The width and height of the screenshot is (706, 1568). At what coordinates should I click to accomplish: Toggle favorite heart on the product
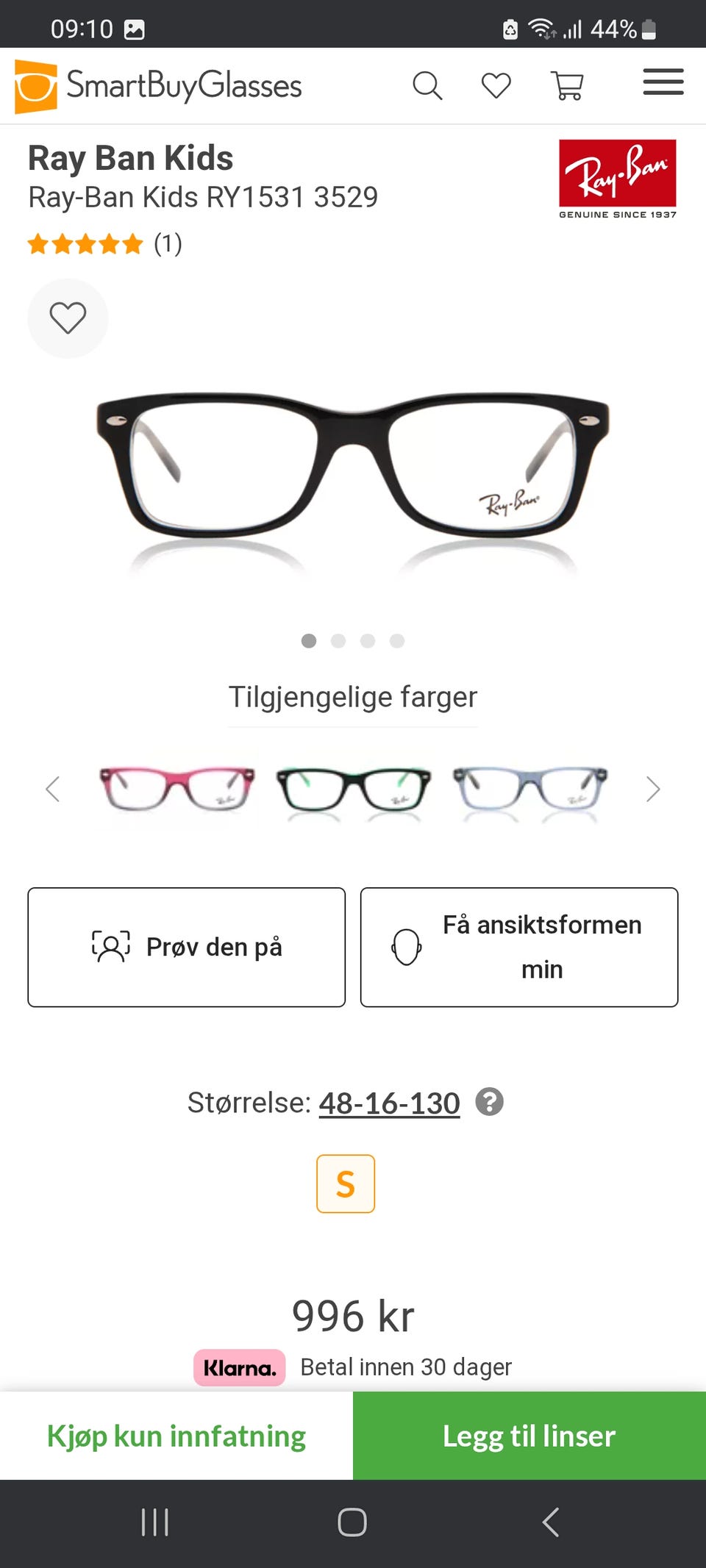(68, 318)
